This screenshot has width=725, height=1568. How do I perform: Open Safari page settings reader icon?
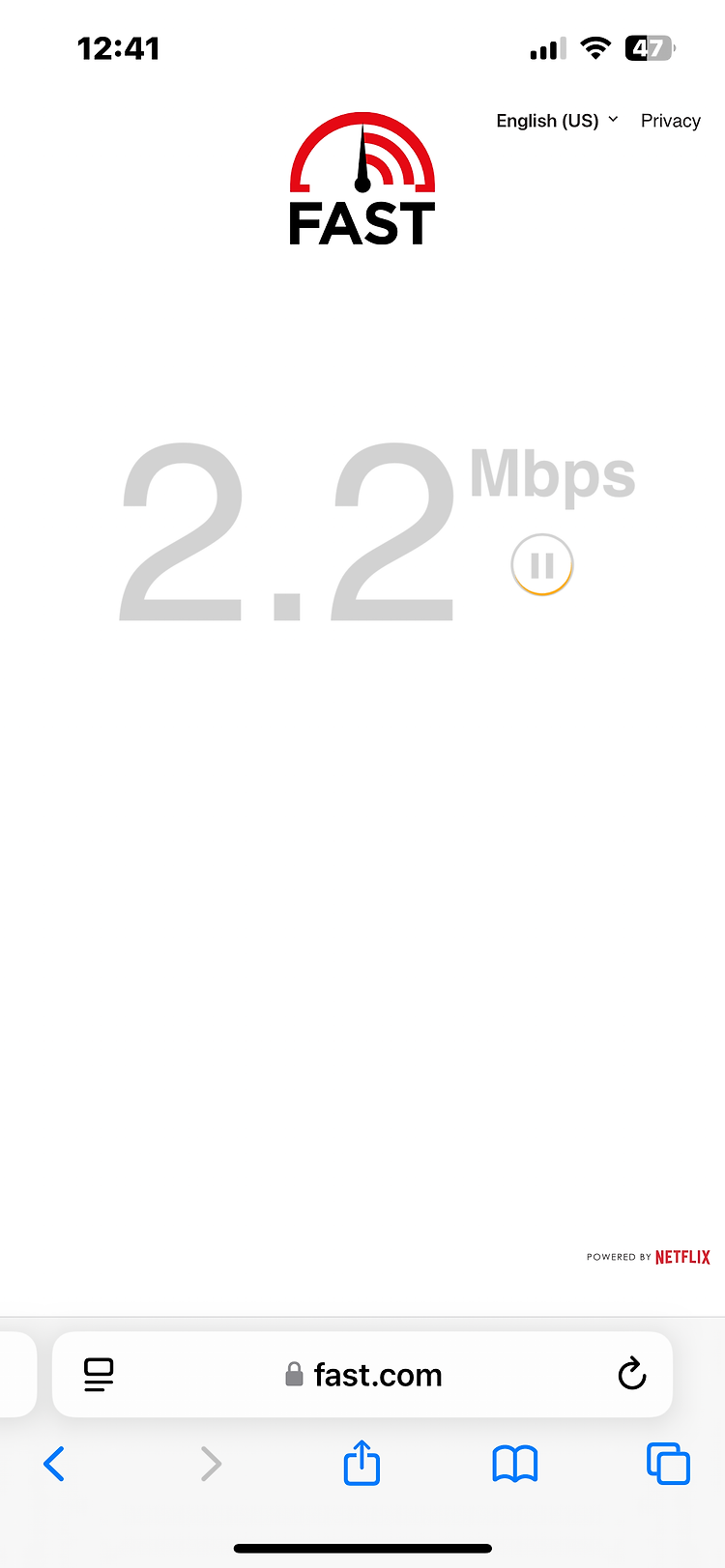(99, 1375)
